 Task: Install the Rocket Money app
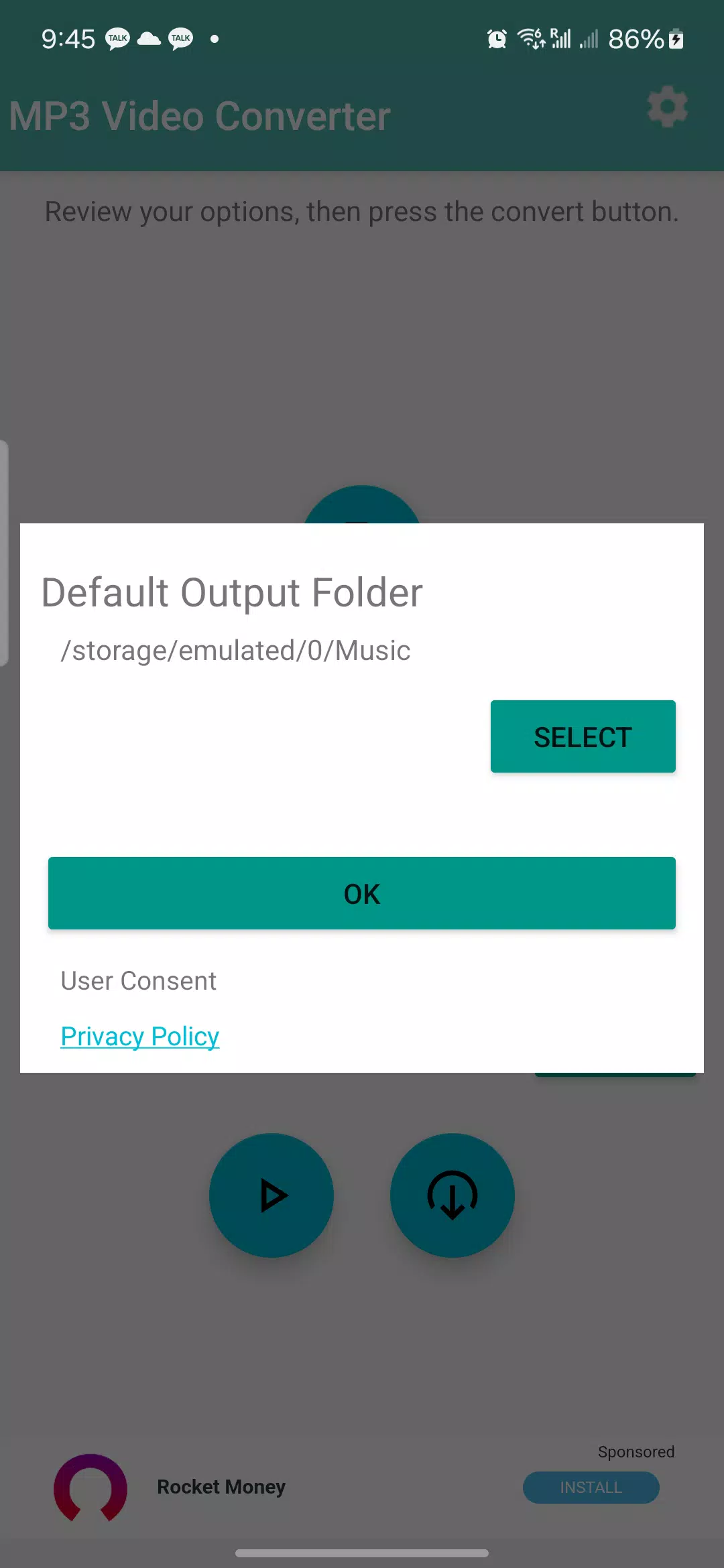tap(591, 1487)
